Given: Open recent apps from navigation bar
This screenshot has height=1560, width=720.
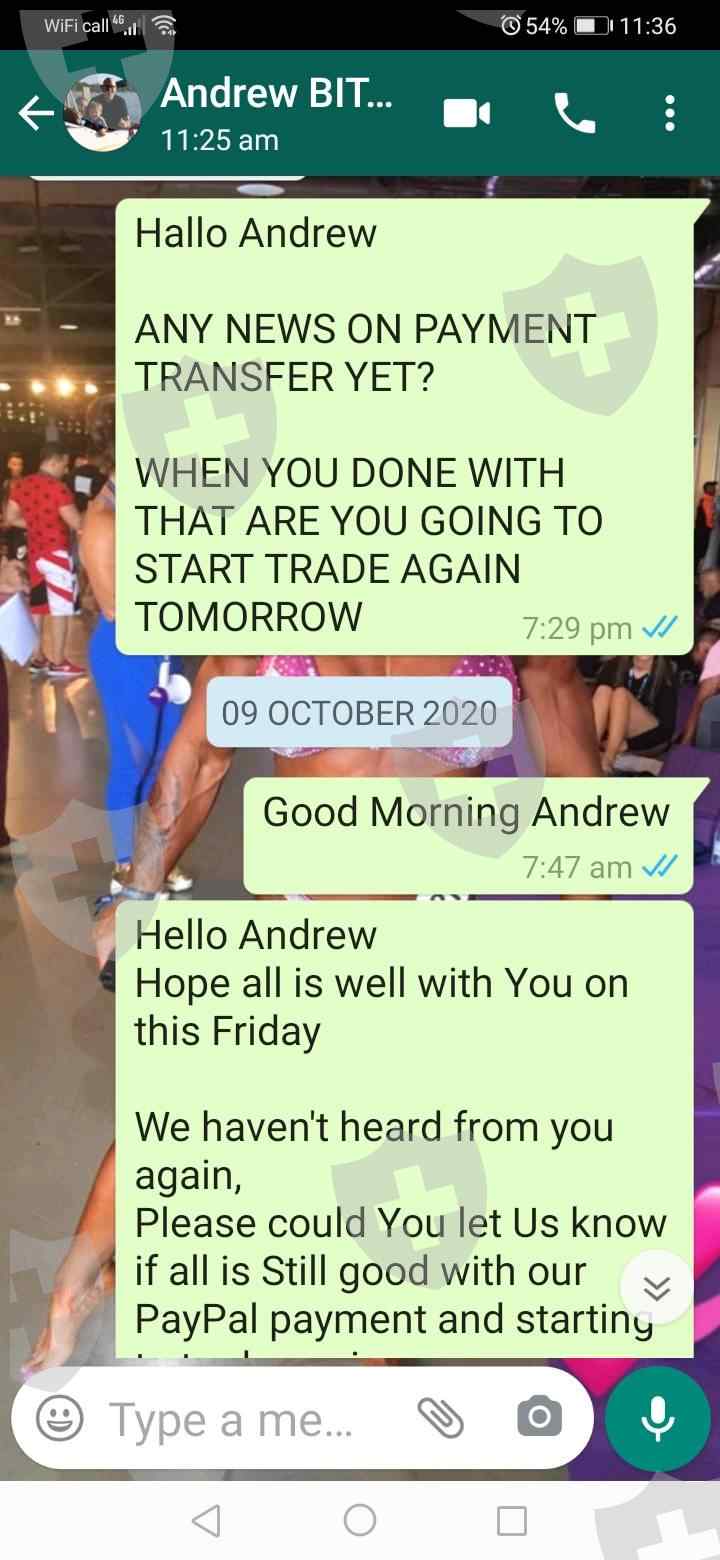Looking at the screenshot, I should [512, 1521].
